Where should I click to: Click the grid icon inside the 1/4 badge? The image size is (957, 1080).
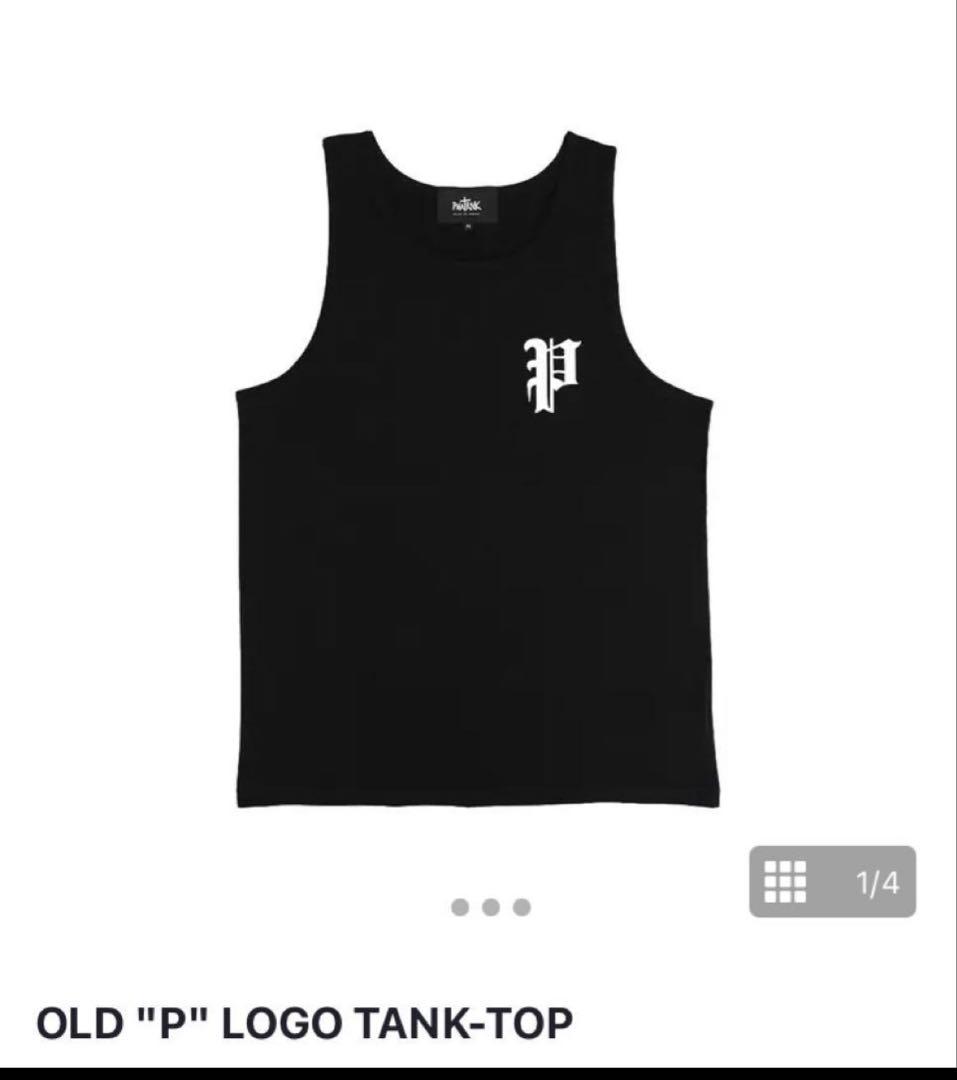788,882
